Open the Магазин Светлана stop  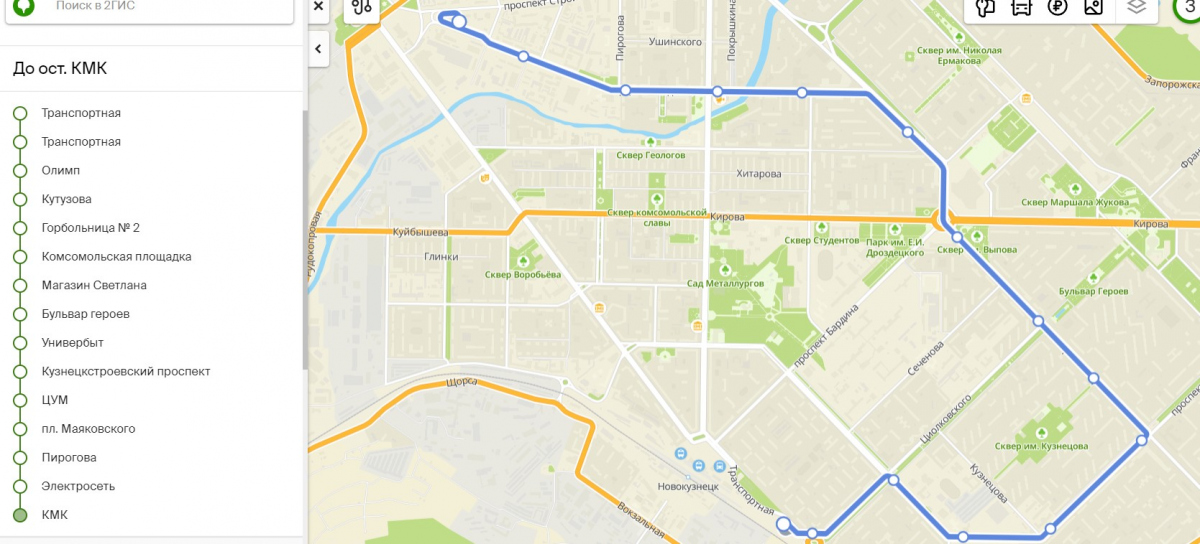94,285
